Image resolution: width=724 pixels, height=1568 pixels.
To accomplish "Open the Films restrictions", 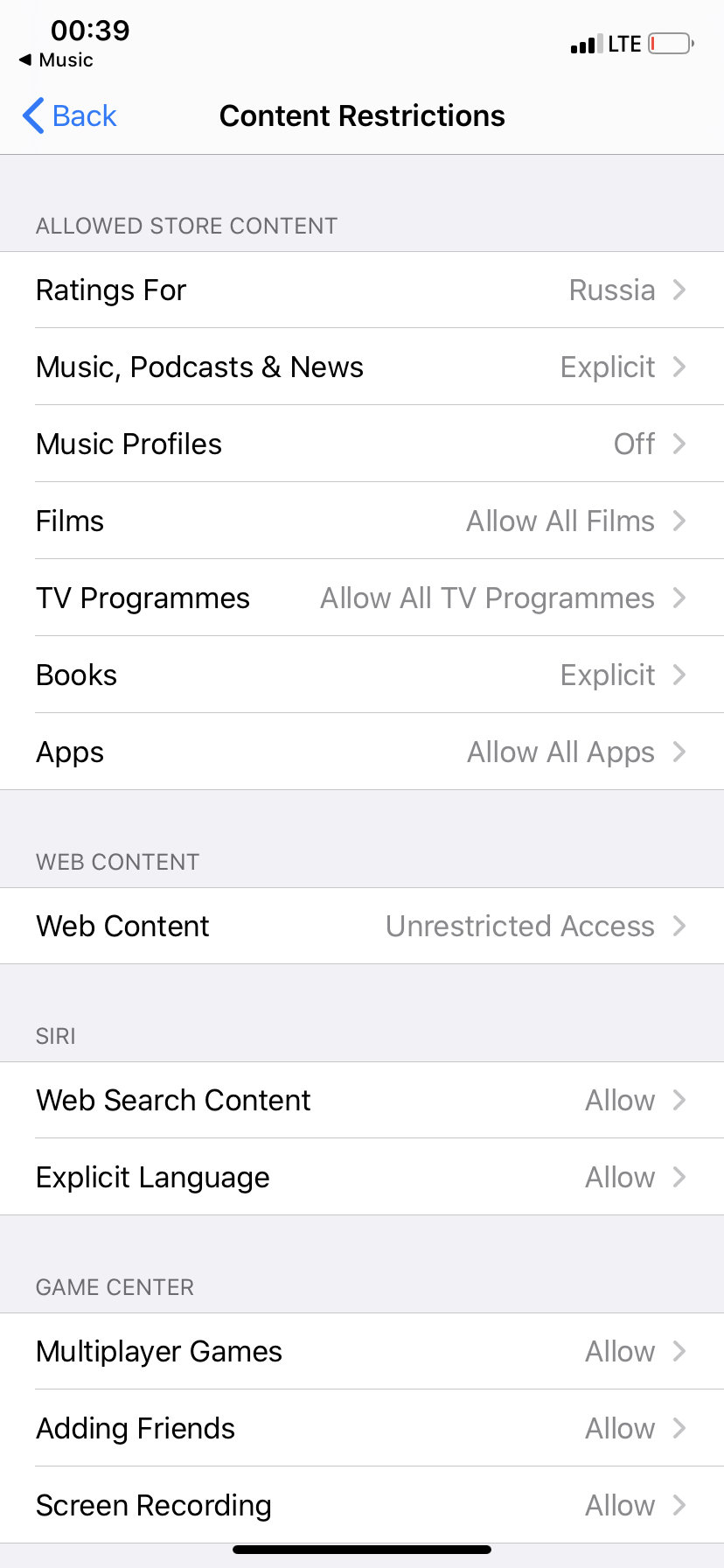I will click(x=362, y=521).
